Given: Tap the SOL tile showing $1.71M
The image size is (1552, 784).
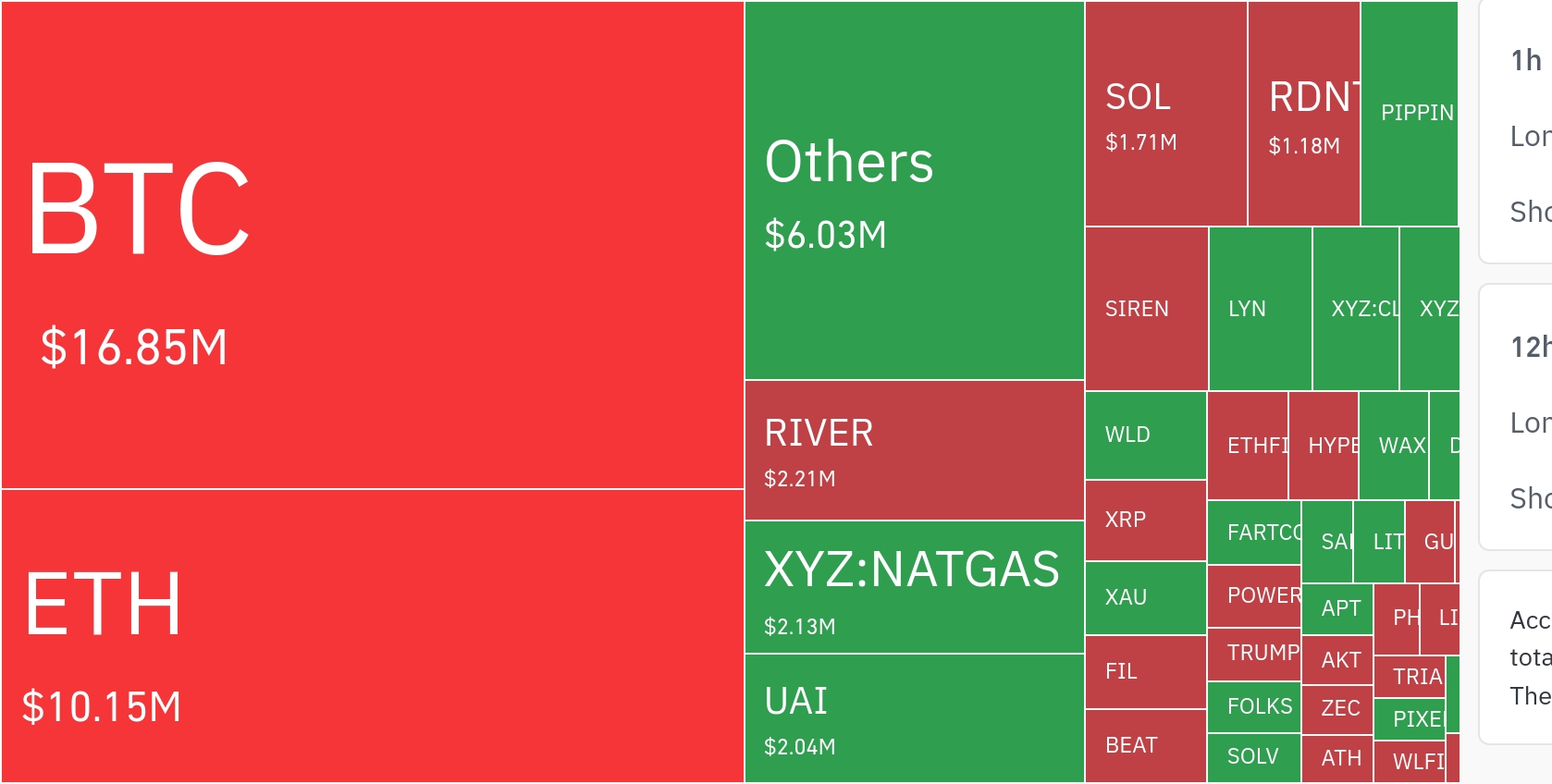Looking at the screenshot, I should coord(1165,115).
